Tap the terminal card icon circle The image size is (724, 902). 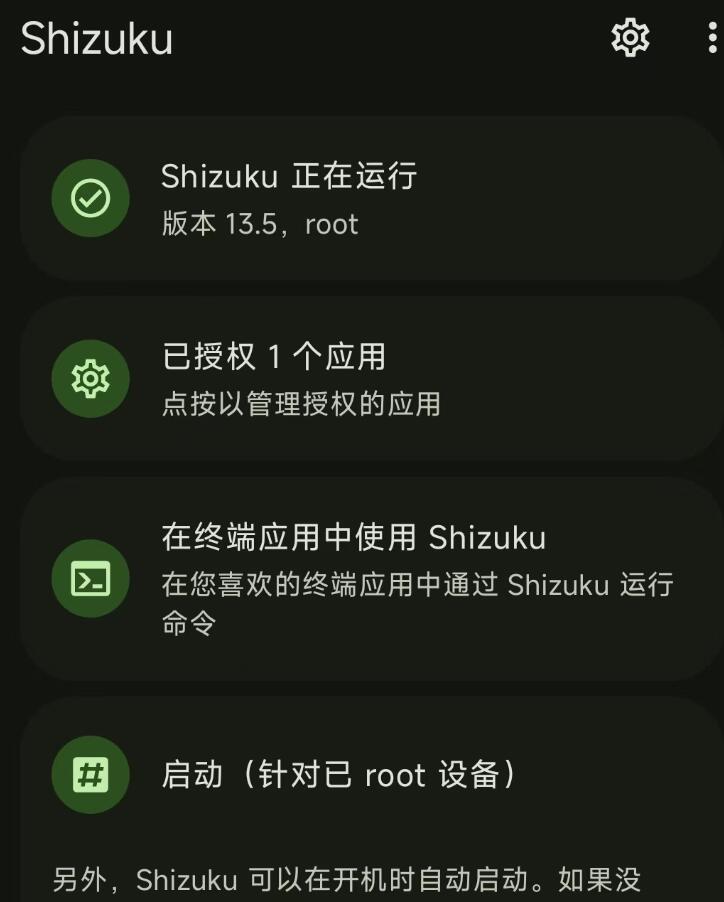90,579
